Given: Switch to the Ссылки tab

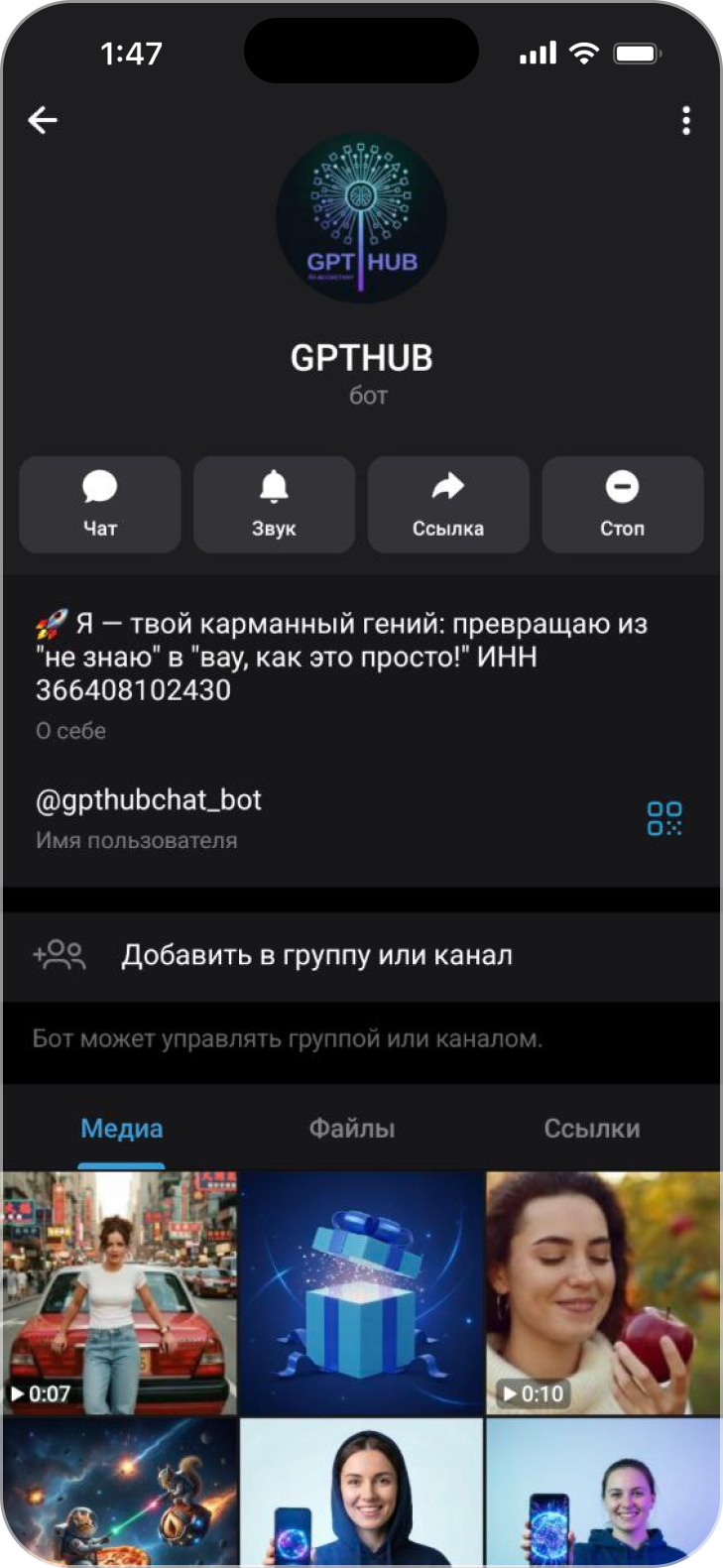Looking at the screenshot, I should 591,1129.
